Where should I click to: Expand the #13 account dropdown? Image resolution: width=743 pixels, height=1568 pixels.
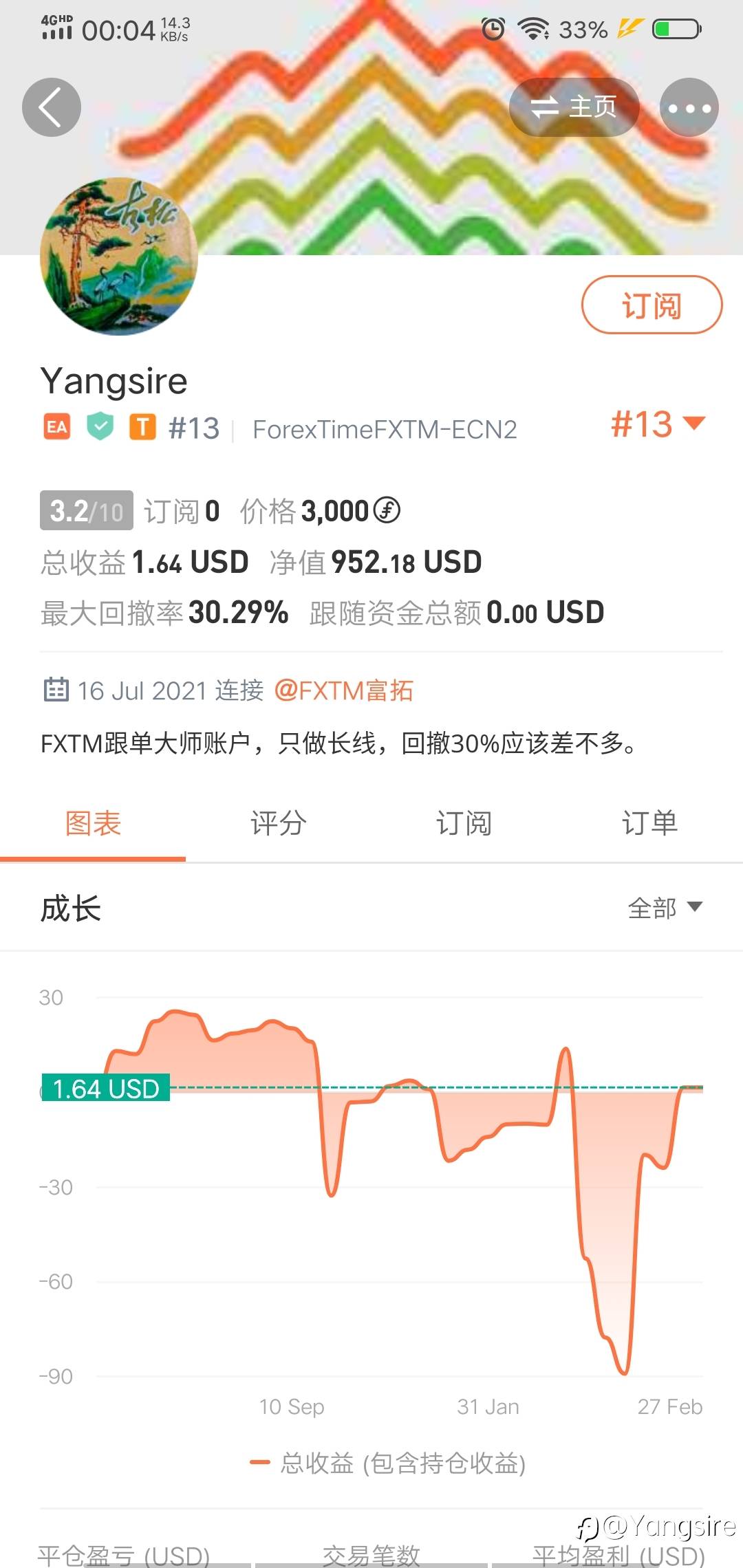tap(658, 424)
